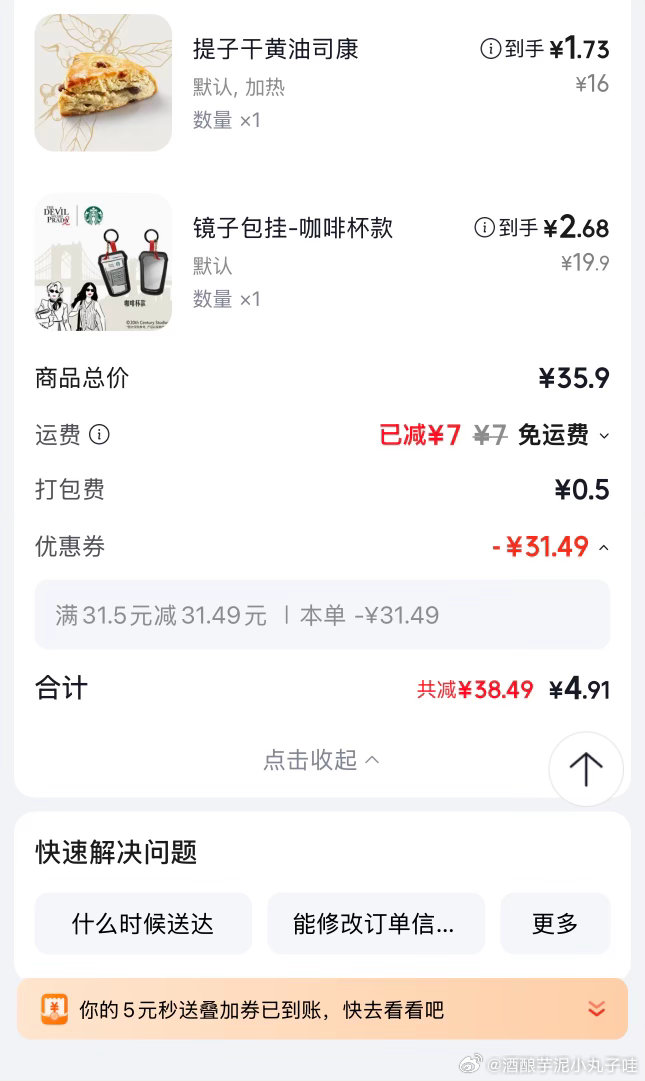Open the 提子干黄油司康 product image
The image size is (645, 1081).
103,83
